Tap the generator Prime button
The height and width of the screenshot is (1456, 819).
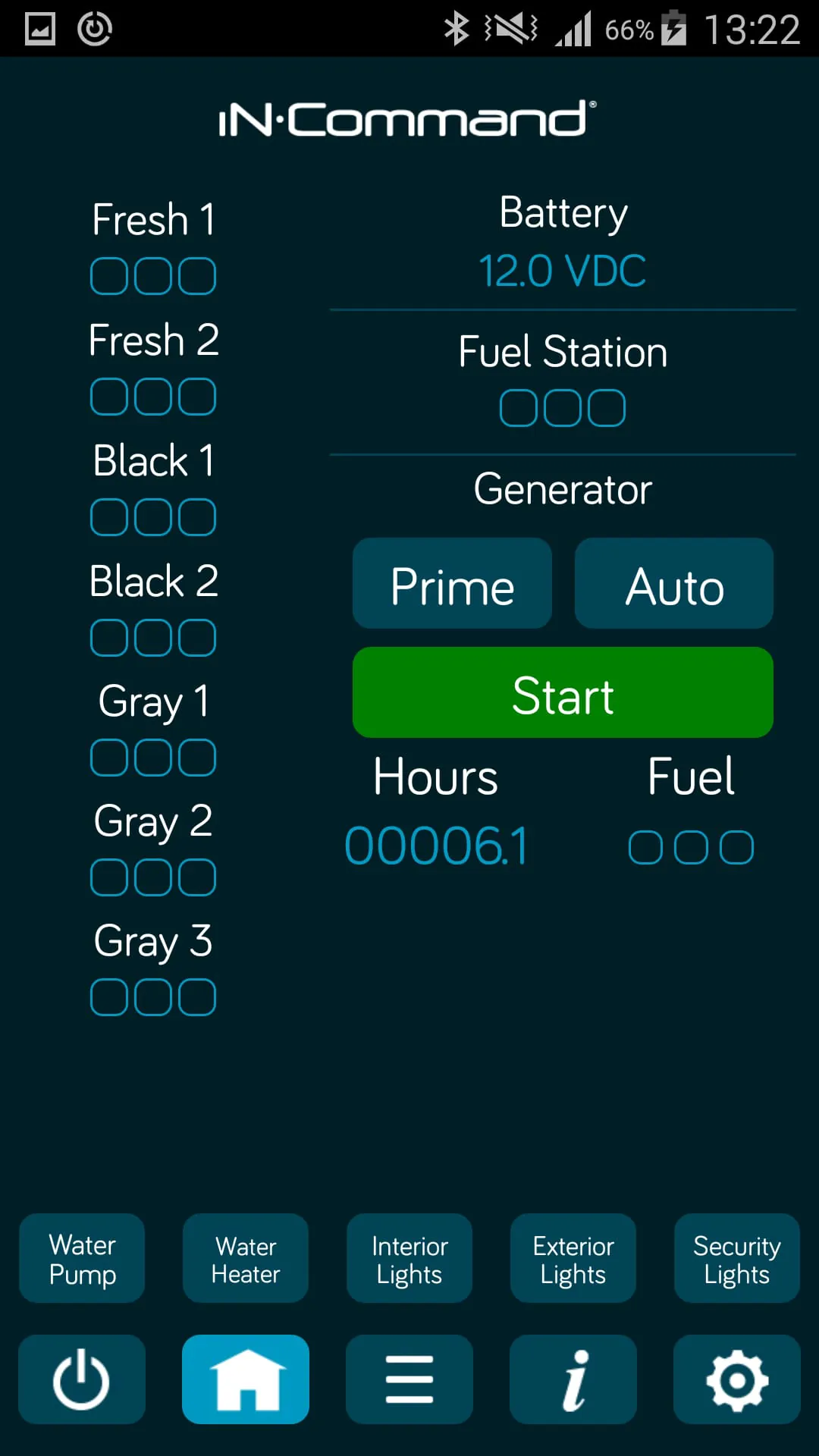tap(452, 584)
